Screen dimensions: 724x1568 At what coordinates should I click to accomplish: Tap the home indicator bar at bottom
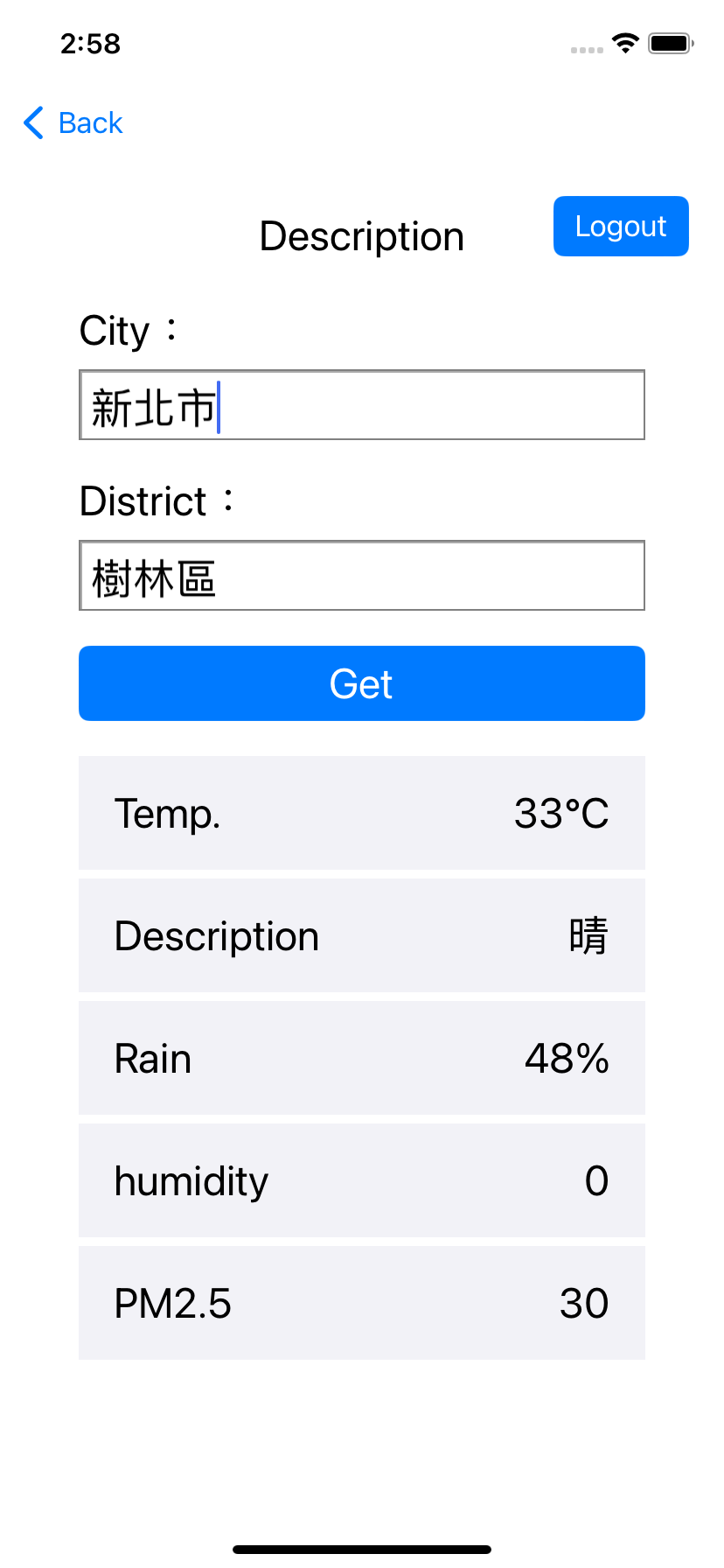coord(362,1547)
